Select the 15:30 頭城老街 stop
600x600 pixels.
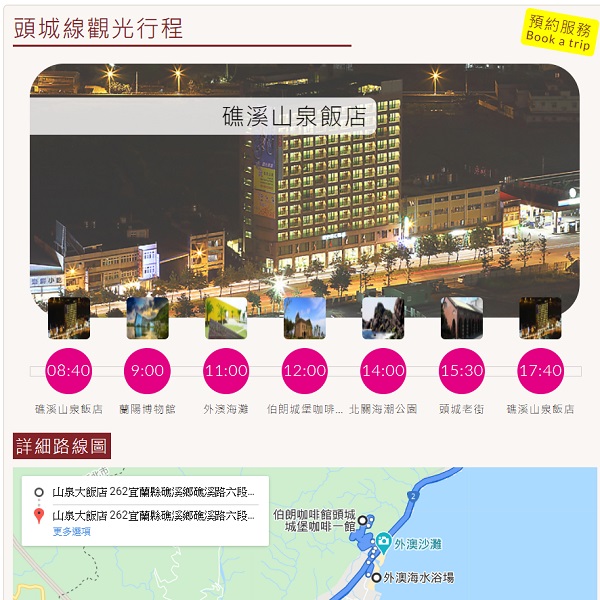pyautogui.click(x=462, y=371)
